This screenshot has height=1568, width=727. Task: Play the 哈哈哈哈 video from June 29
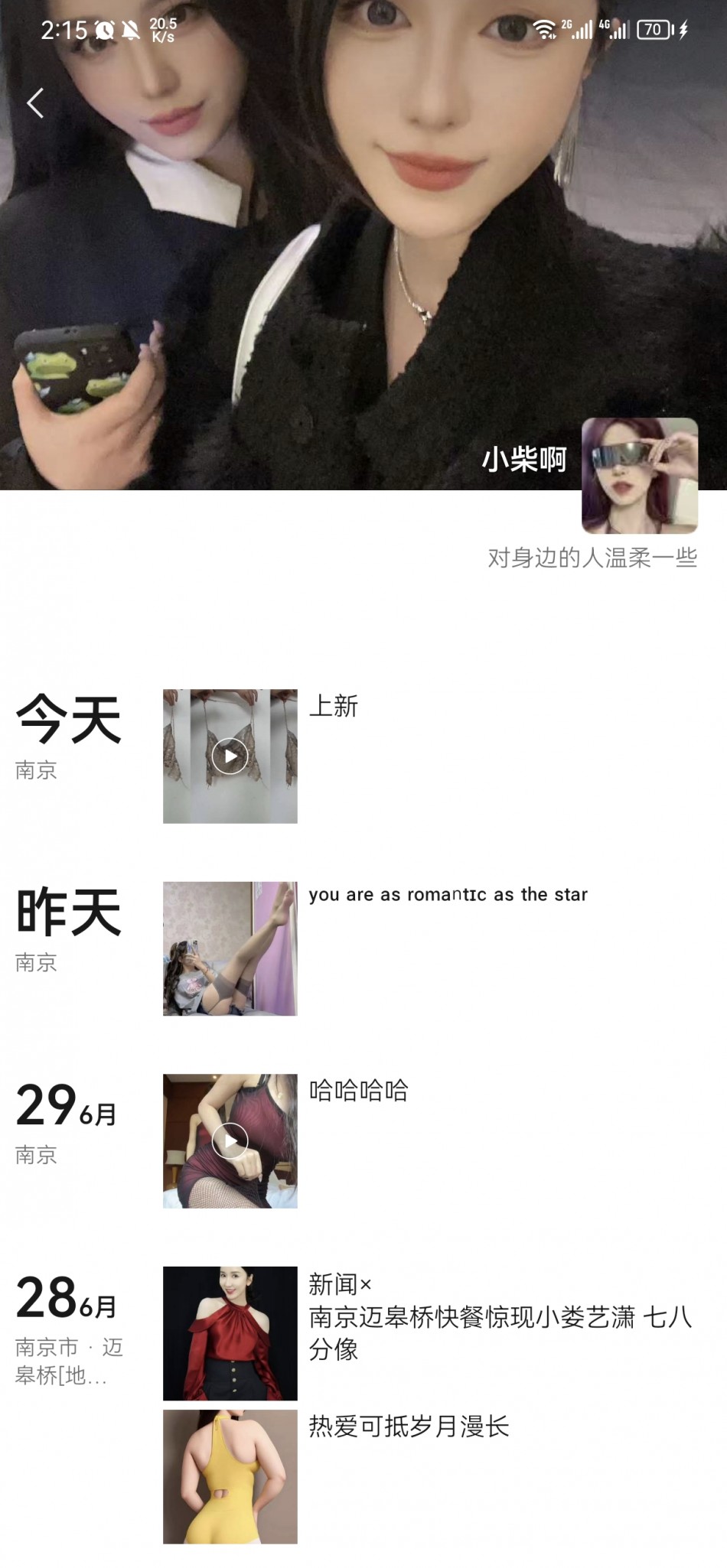230,1140
